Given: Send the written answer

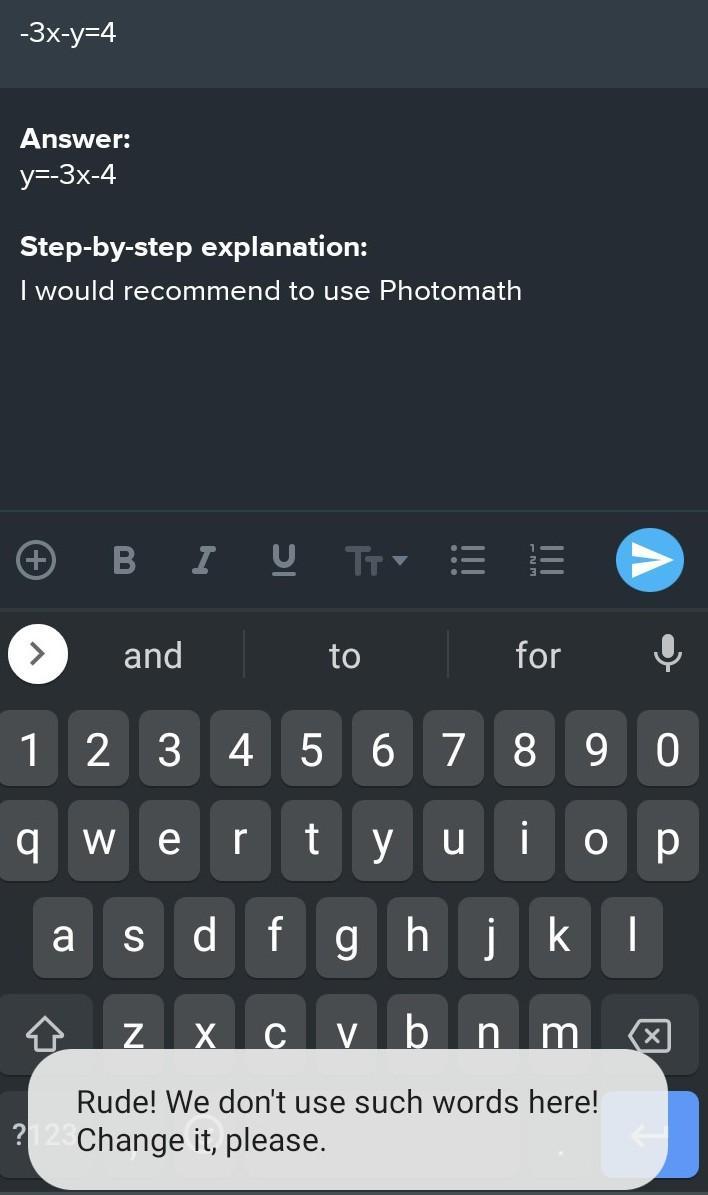Looking at the screenshot, I should pyautogui.click(x=650, y=560).
